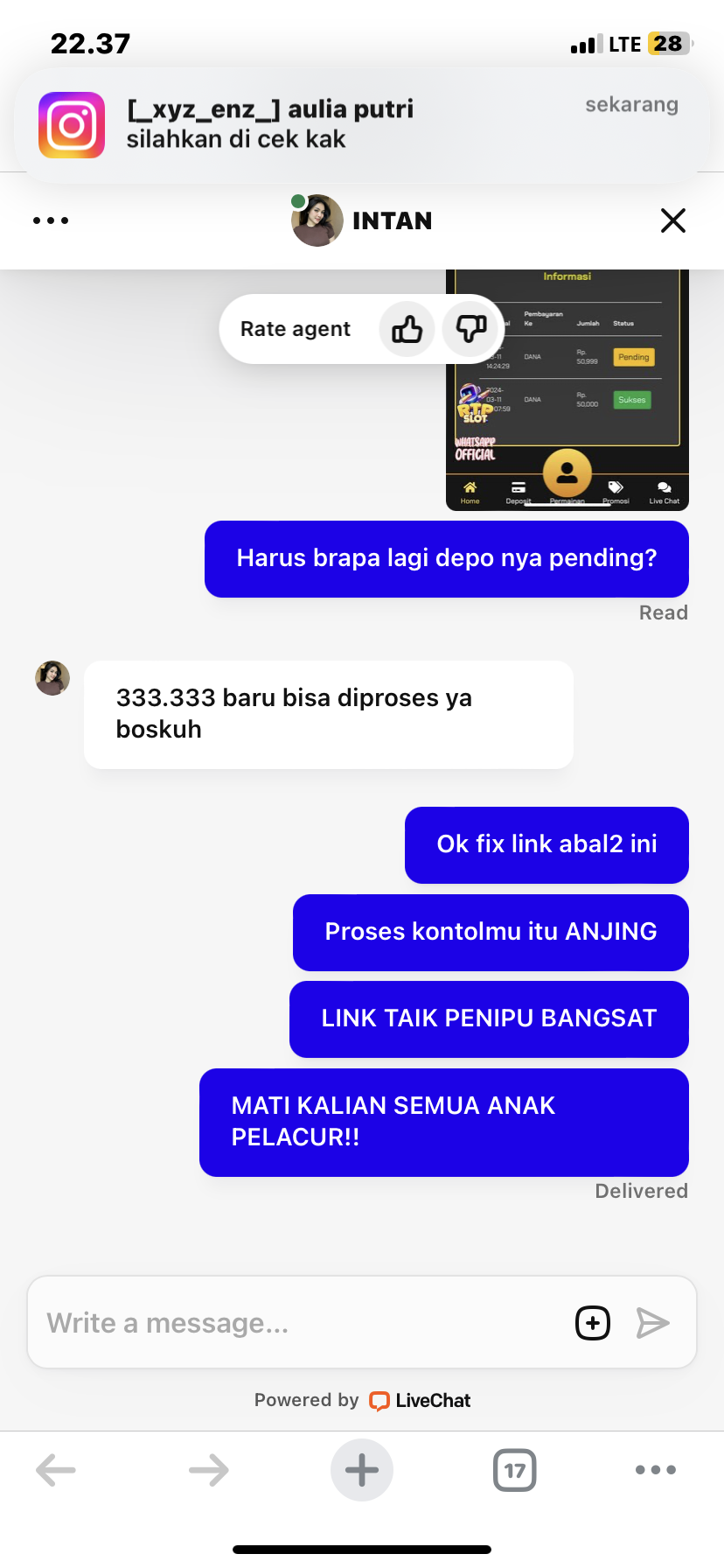This screenshot has height=1568, width=724.
Task: Send the typed message
Action: [x=652, y=1323]
